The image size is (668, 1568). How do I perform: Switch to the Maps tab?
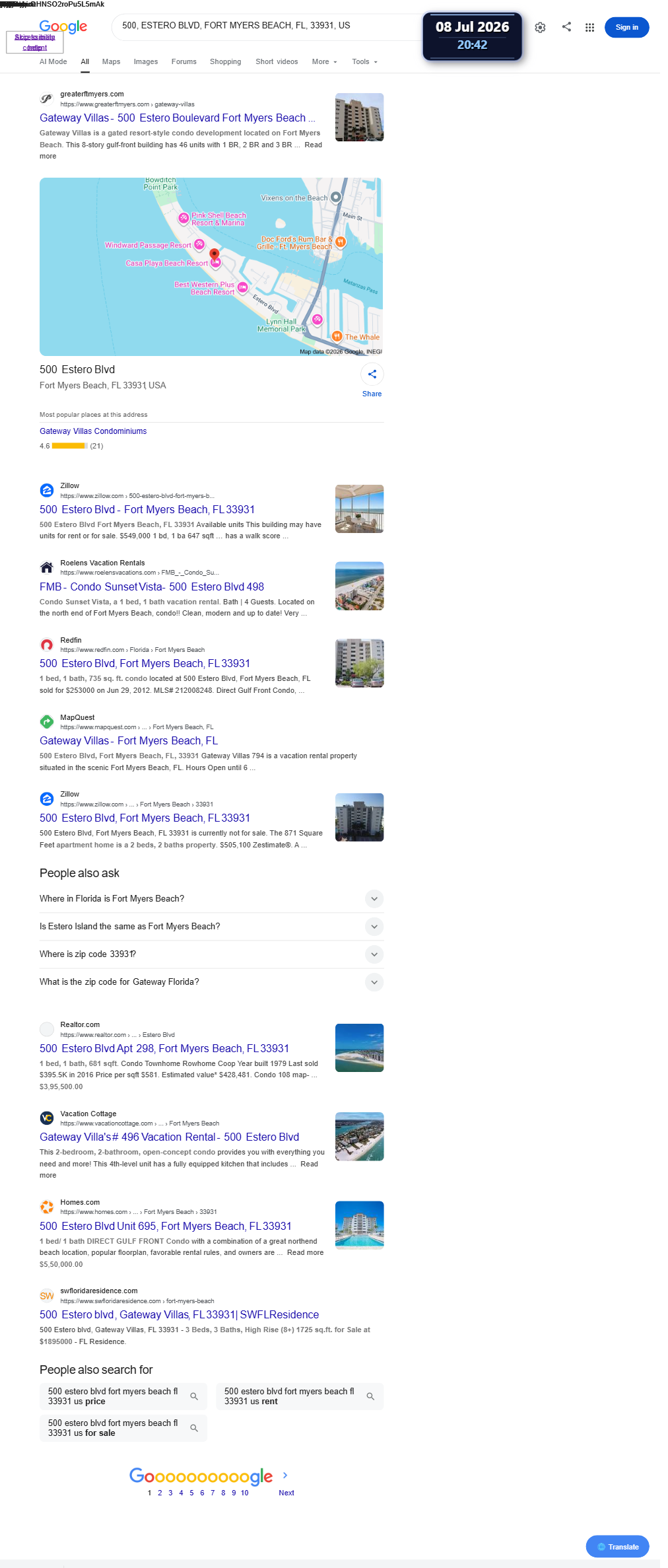pyautogui.click(x=111, y=61)
